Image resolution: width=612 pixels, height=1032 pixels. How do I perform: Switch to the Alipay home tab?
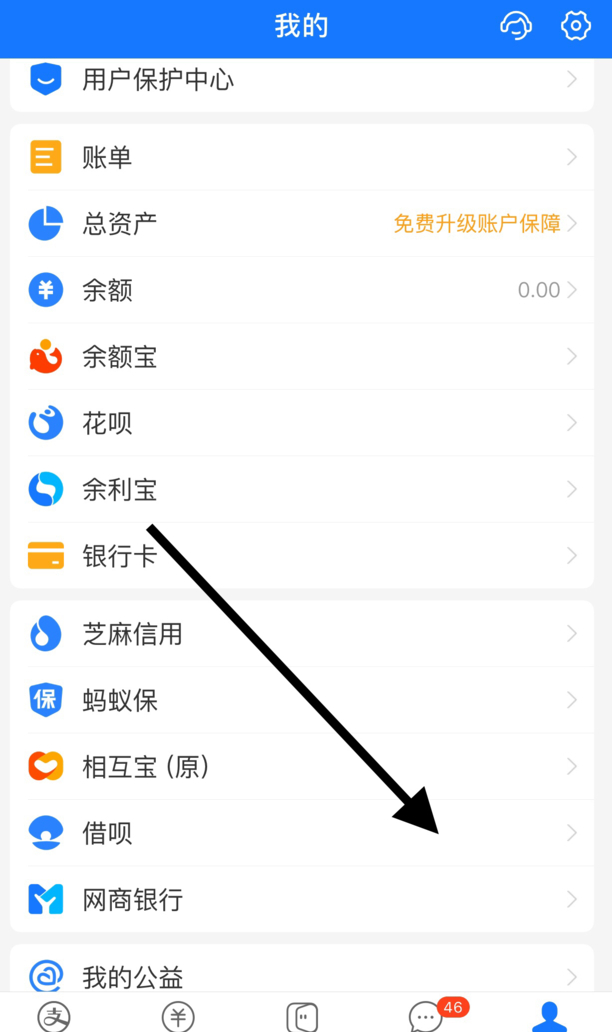[x=54, y=1015]
